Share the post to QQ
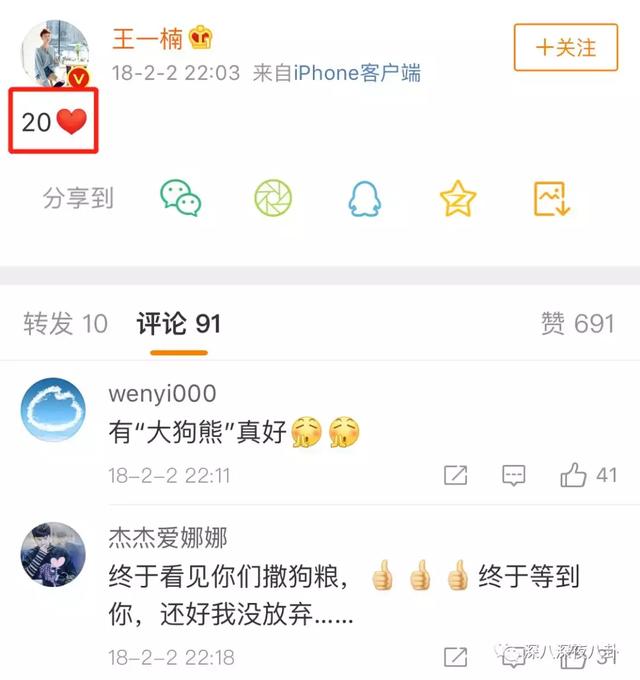Screen dimensions: 640x680 (364, 198)
